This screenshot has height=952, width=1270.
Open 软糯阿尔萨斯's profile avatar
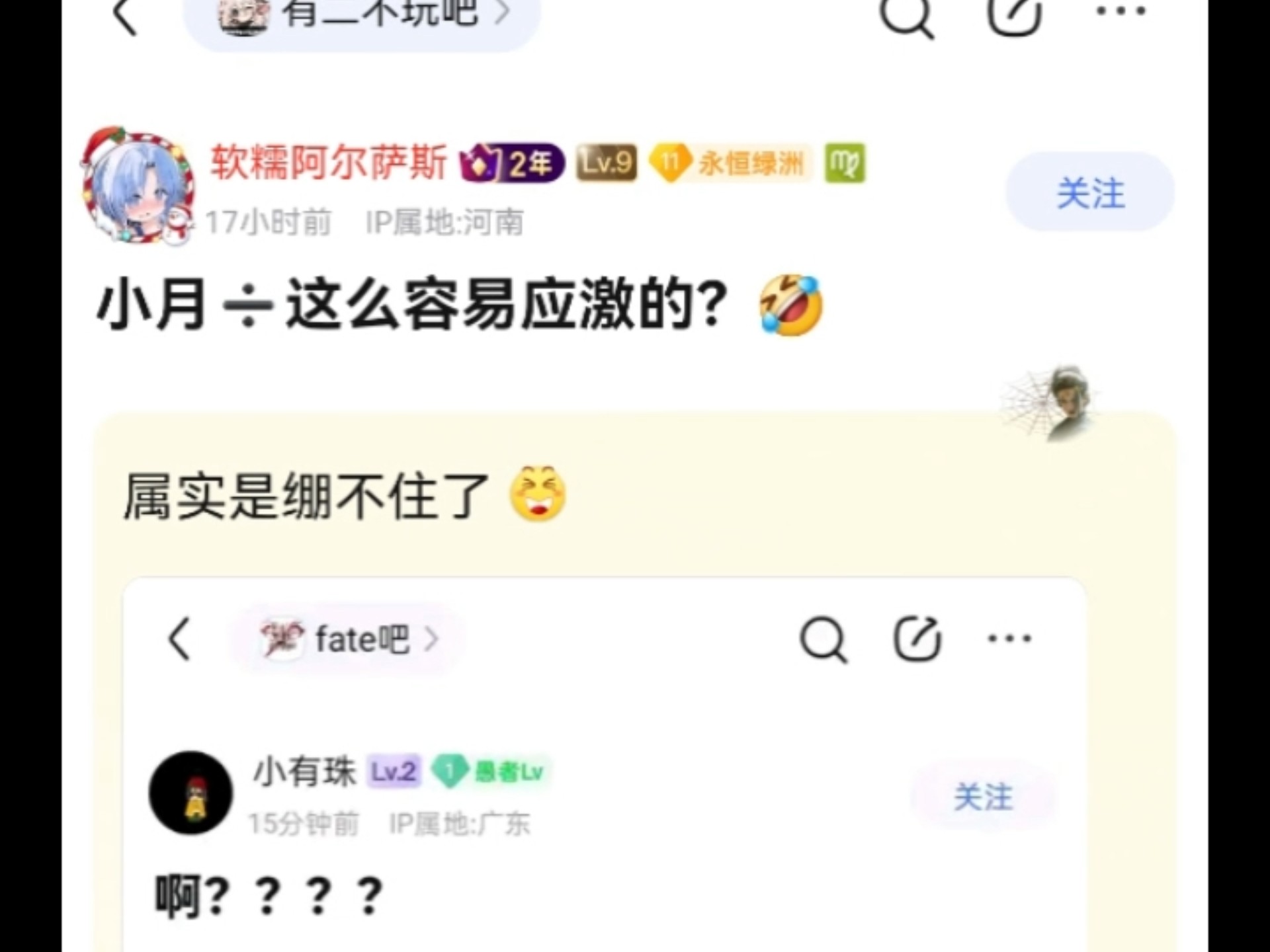[x=139, y=186]
